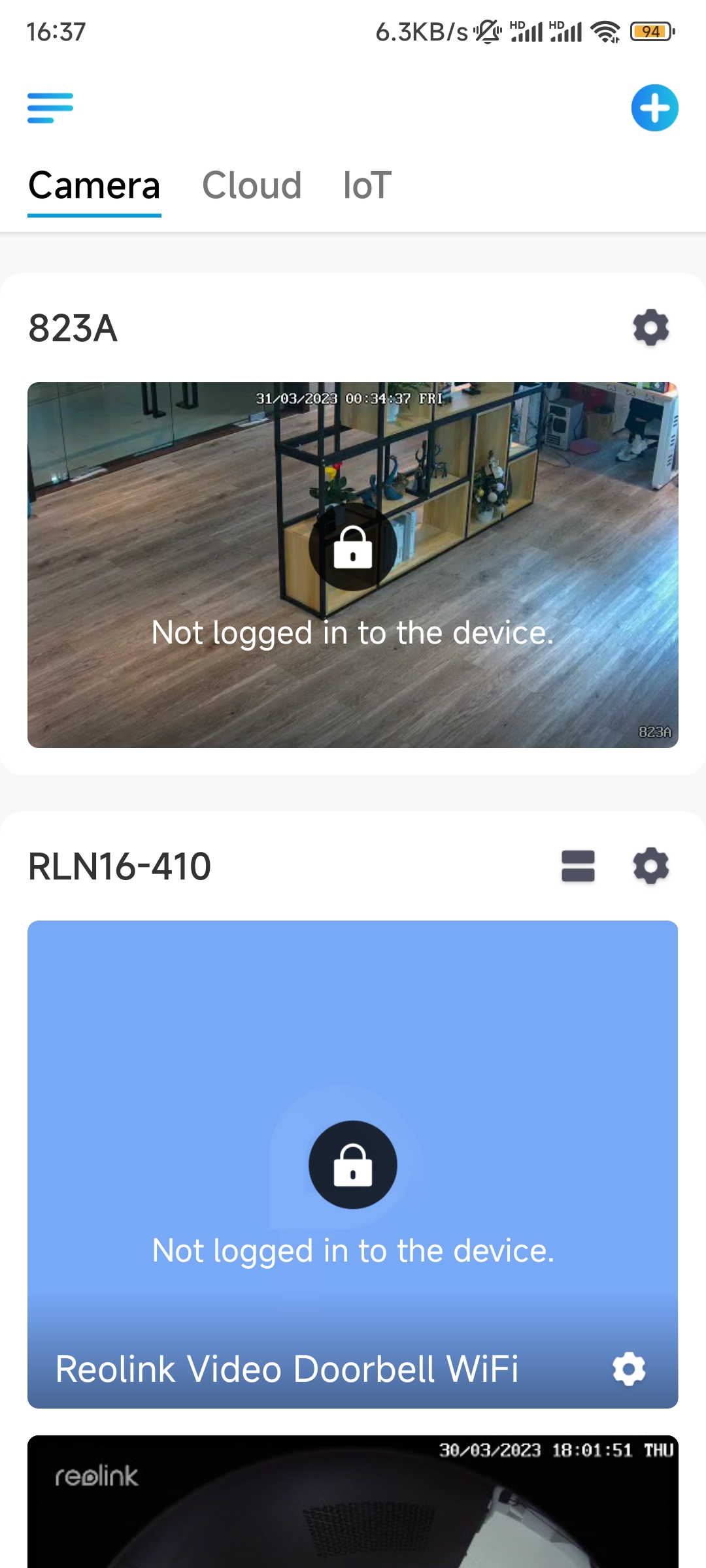Switch to the Cloud tab
The height and width of the screenshot is (1568, 706).
(252, 186)
